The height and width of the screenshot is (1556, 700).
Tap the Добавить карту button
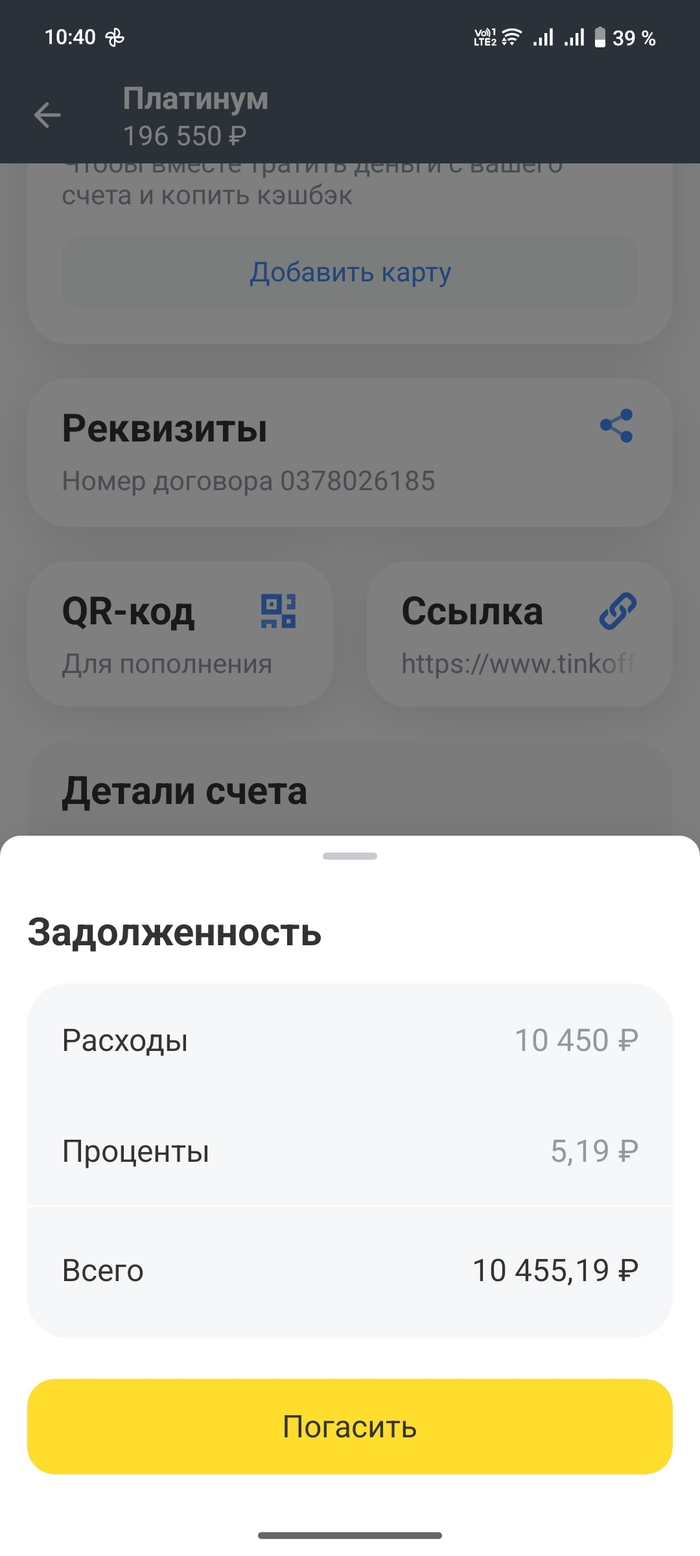(x=350, y=273)
